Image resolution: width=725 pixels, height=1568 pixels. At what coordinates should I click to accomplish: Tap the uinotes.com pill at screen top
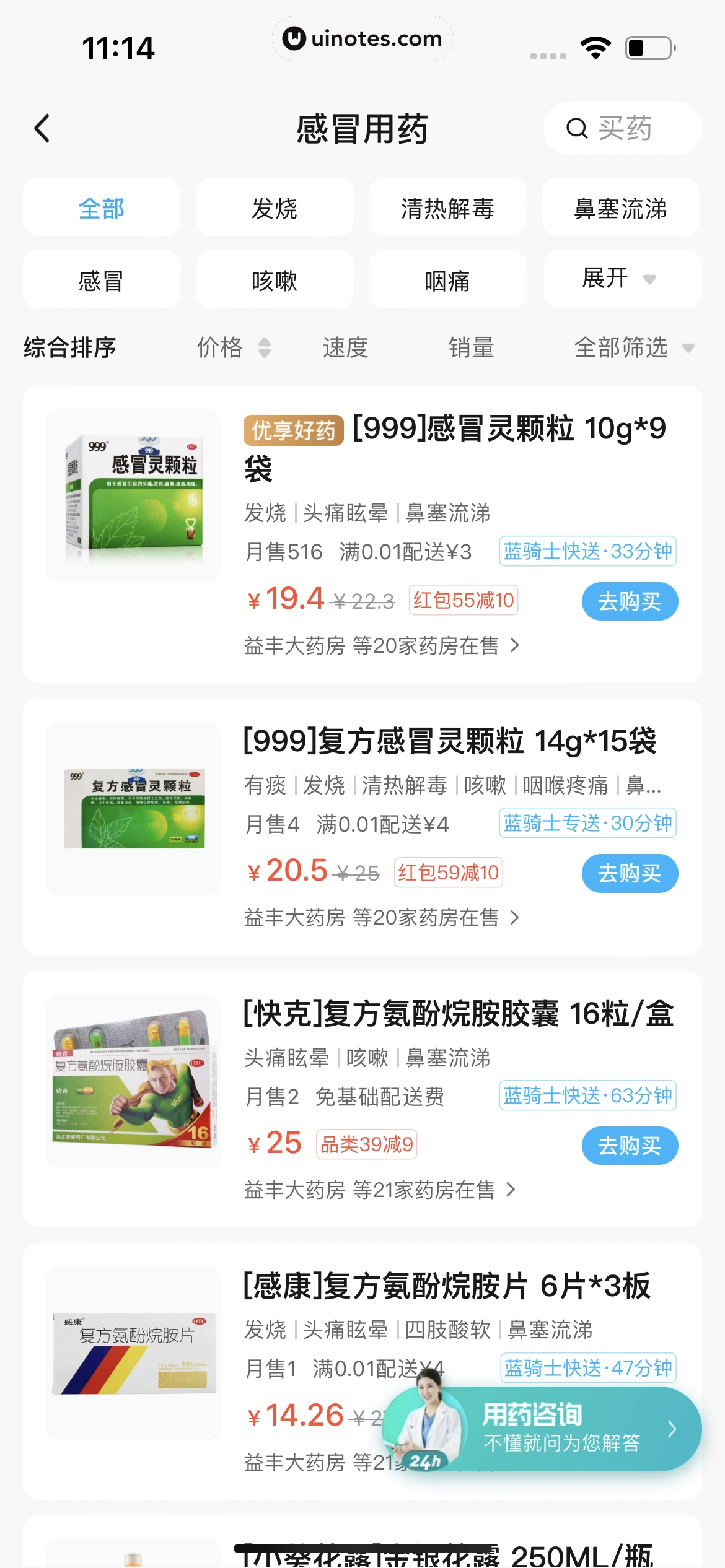tap(361, 39)
